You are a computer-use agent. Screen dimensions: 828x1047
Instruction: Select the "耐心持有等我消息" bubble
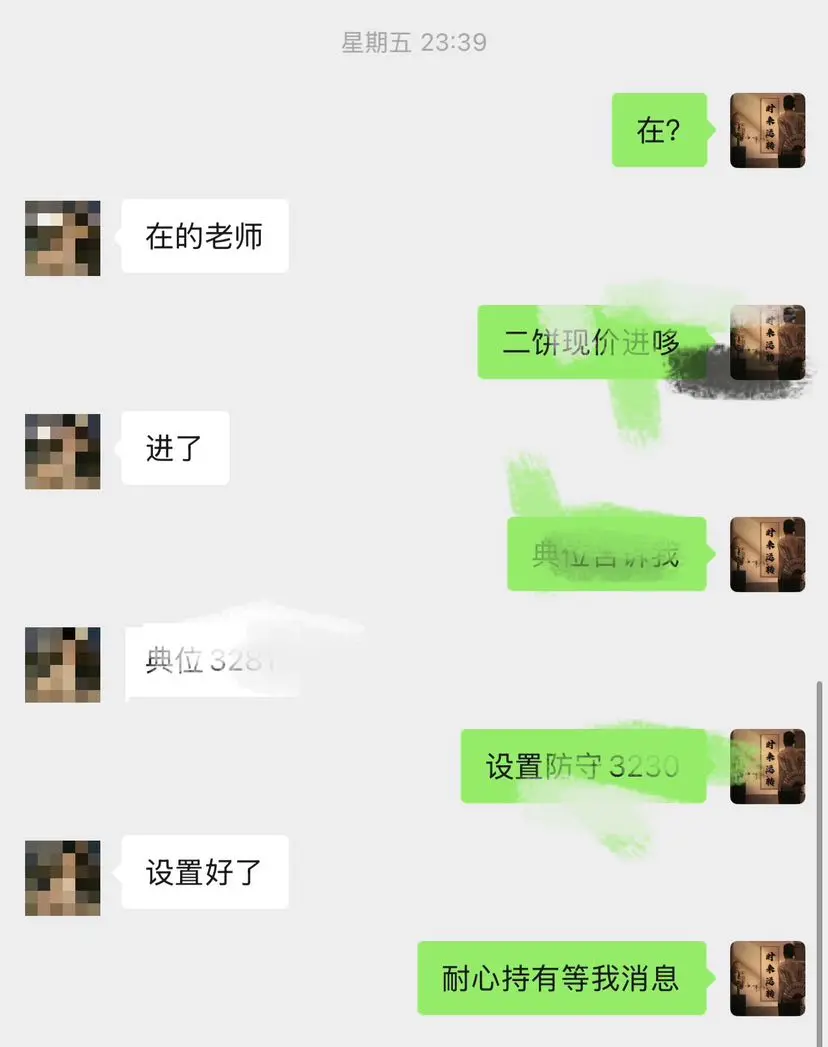(x=561, y=979)
